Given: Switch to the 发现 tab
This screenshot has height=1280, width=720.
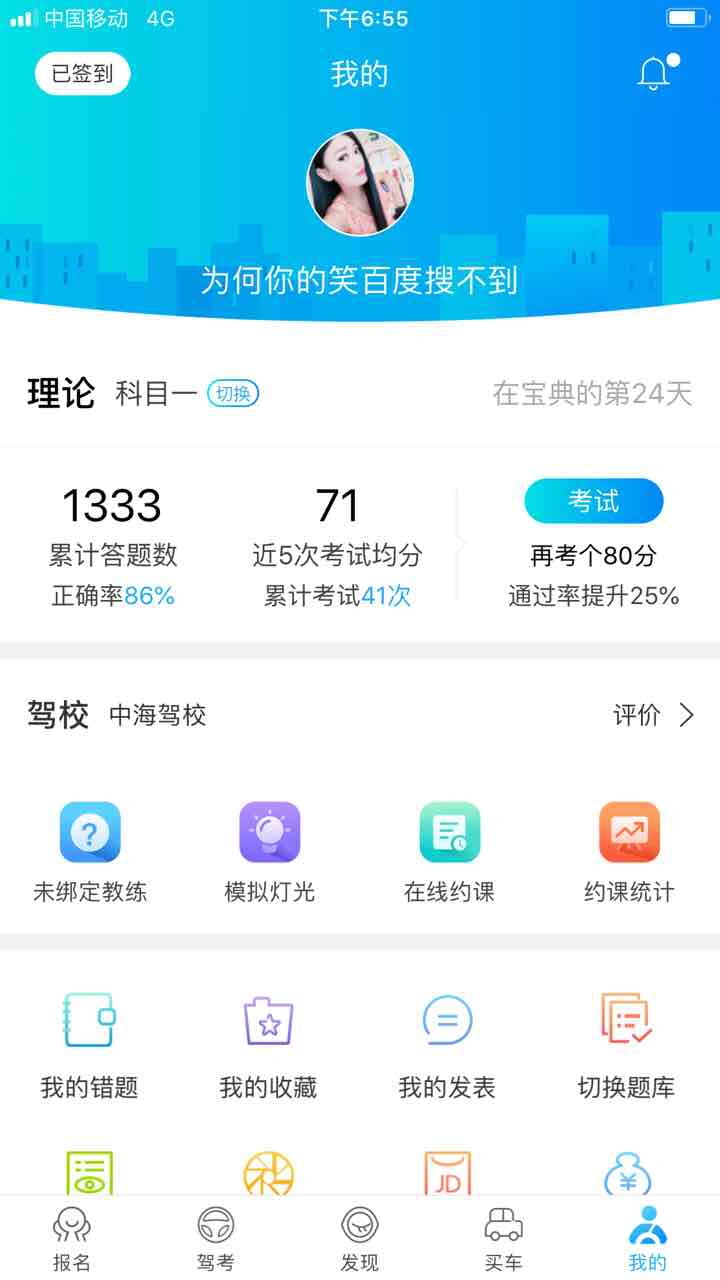Looking at the screenshot, I should [360, 1238].
